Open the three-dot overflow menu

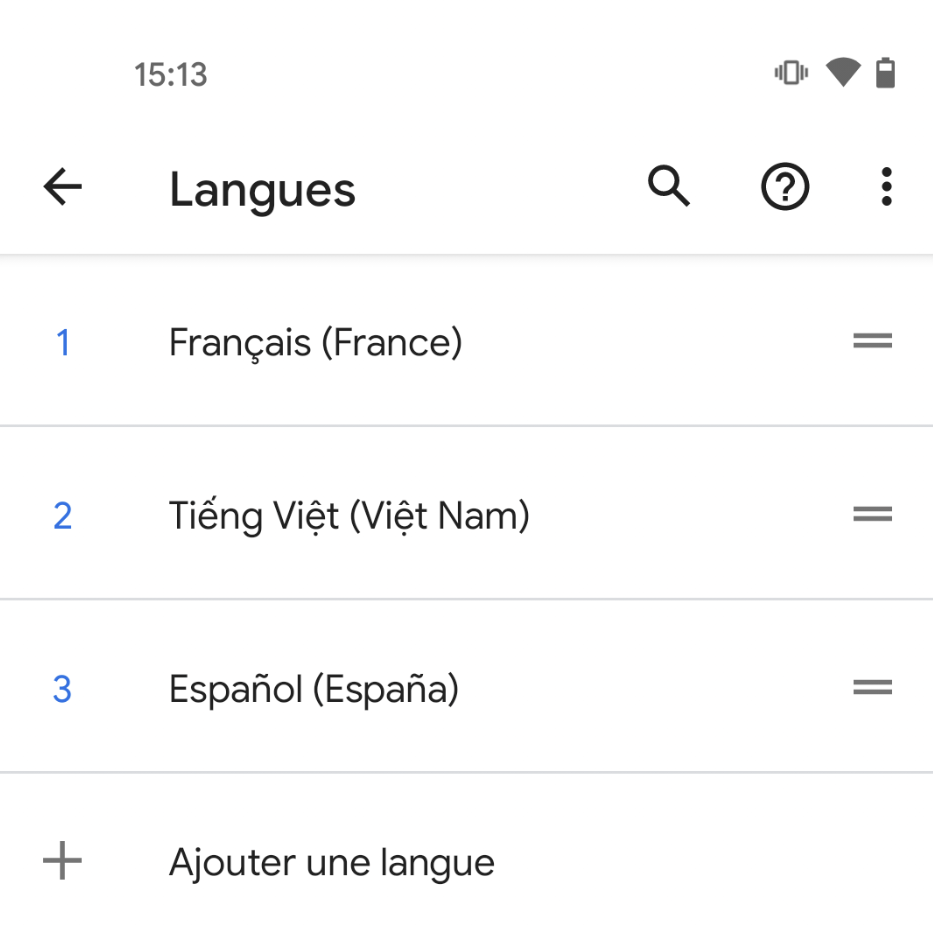(x=886, y=187)
